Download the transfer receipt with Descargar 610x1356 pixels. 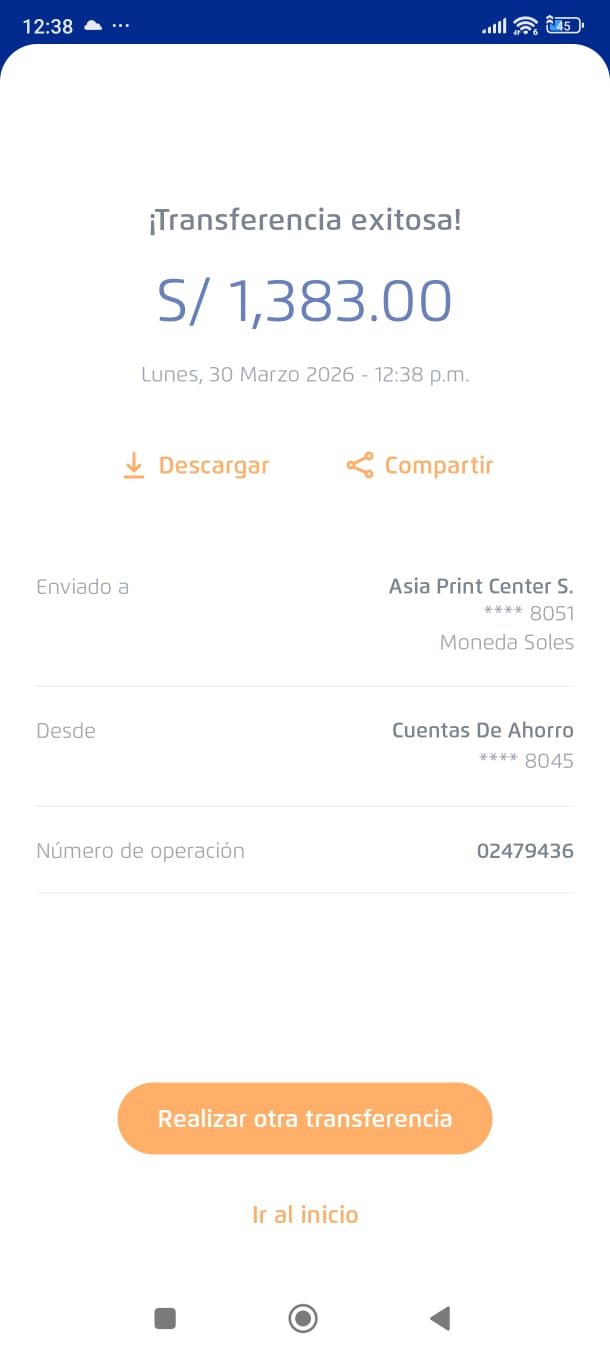coord(196,466)
